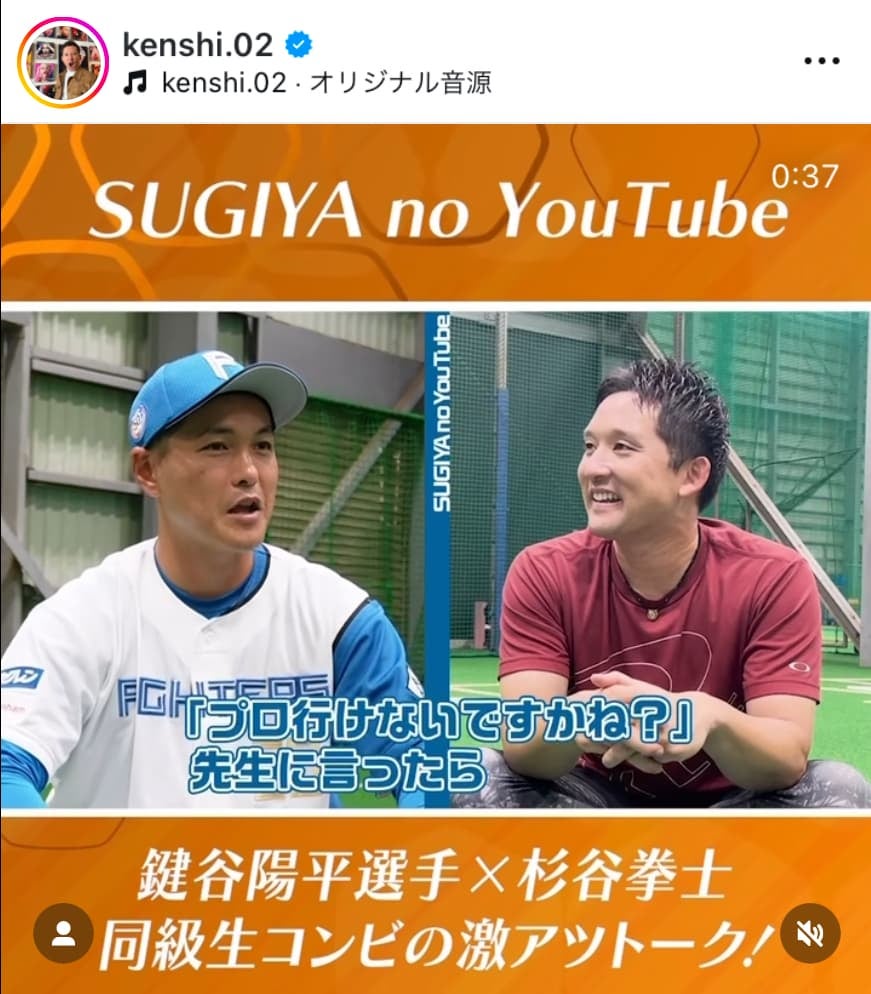Image resolution: width=871 pixels, height=994 pixels.
Task: Click kenshi.02's profile photo collage avatar
Action: coord(63,61)
